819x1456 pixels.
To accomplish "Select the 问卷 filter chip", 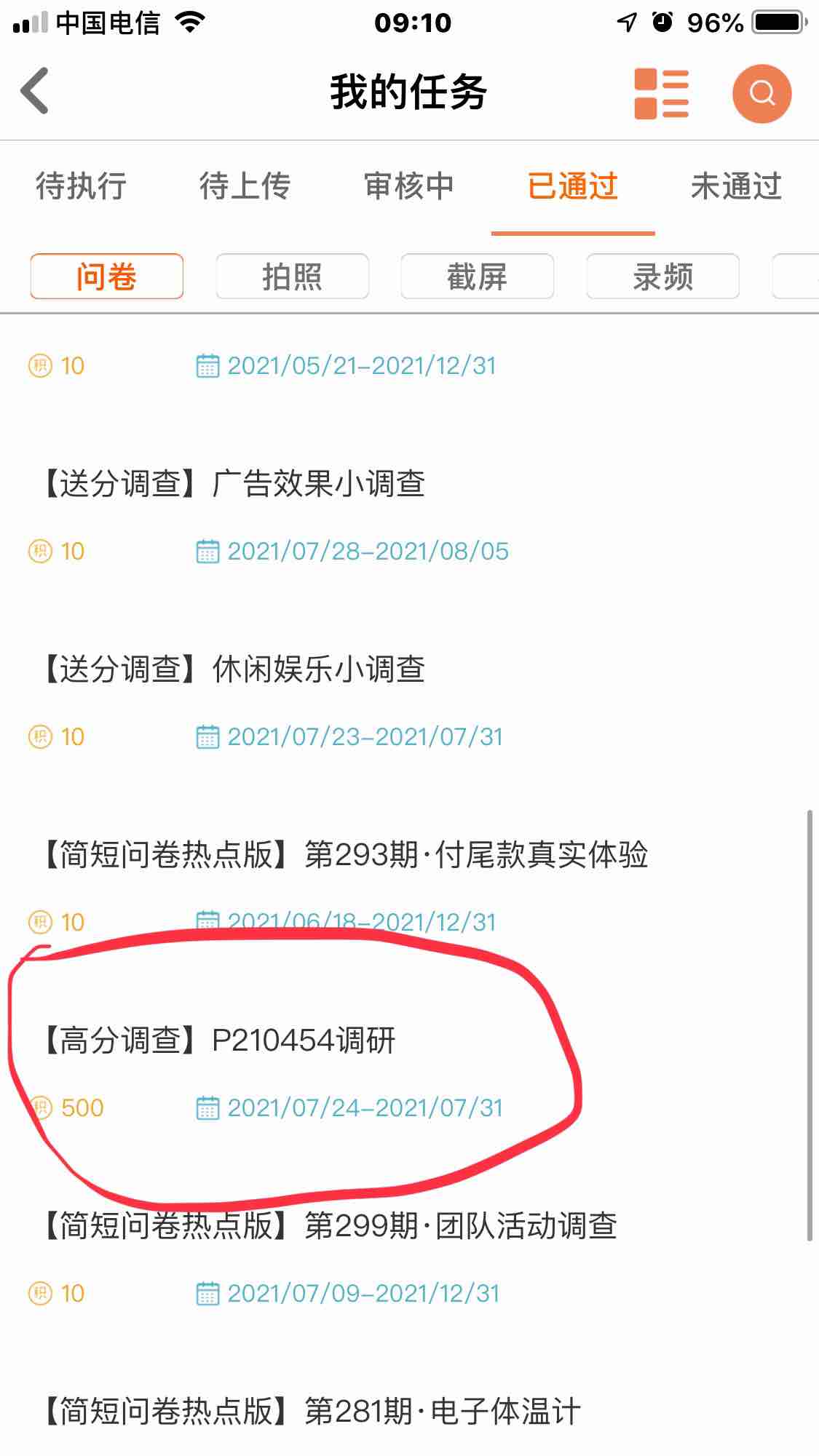I will point(106,277).
